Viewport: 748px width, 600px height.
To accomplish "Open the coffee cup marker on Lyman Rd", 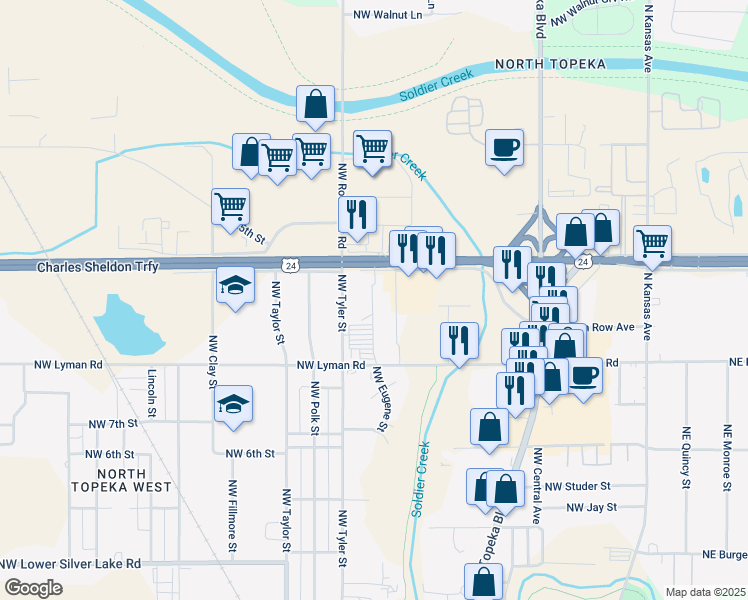I will 584,376.
